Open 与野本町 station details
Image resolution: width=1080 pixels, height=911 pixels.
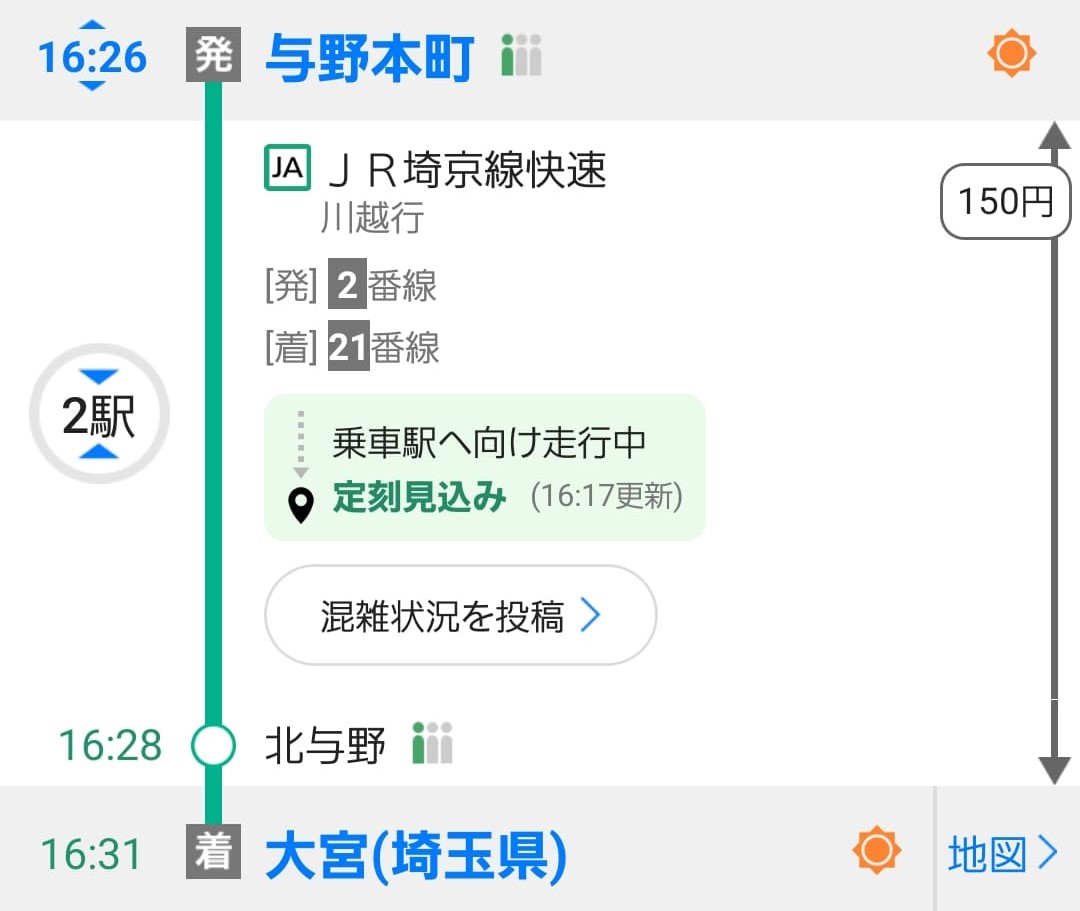point(368,58)
